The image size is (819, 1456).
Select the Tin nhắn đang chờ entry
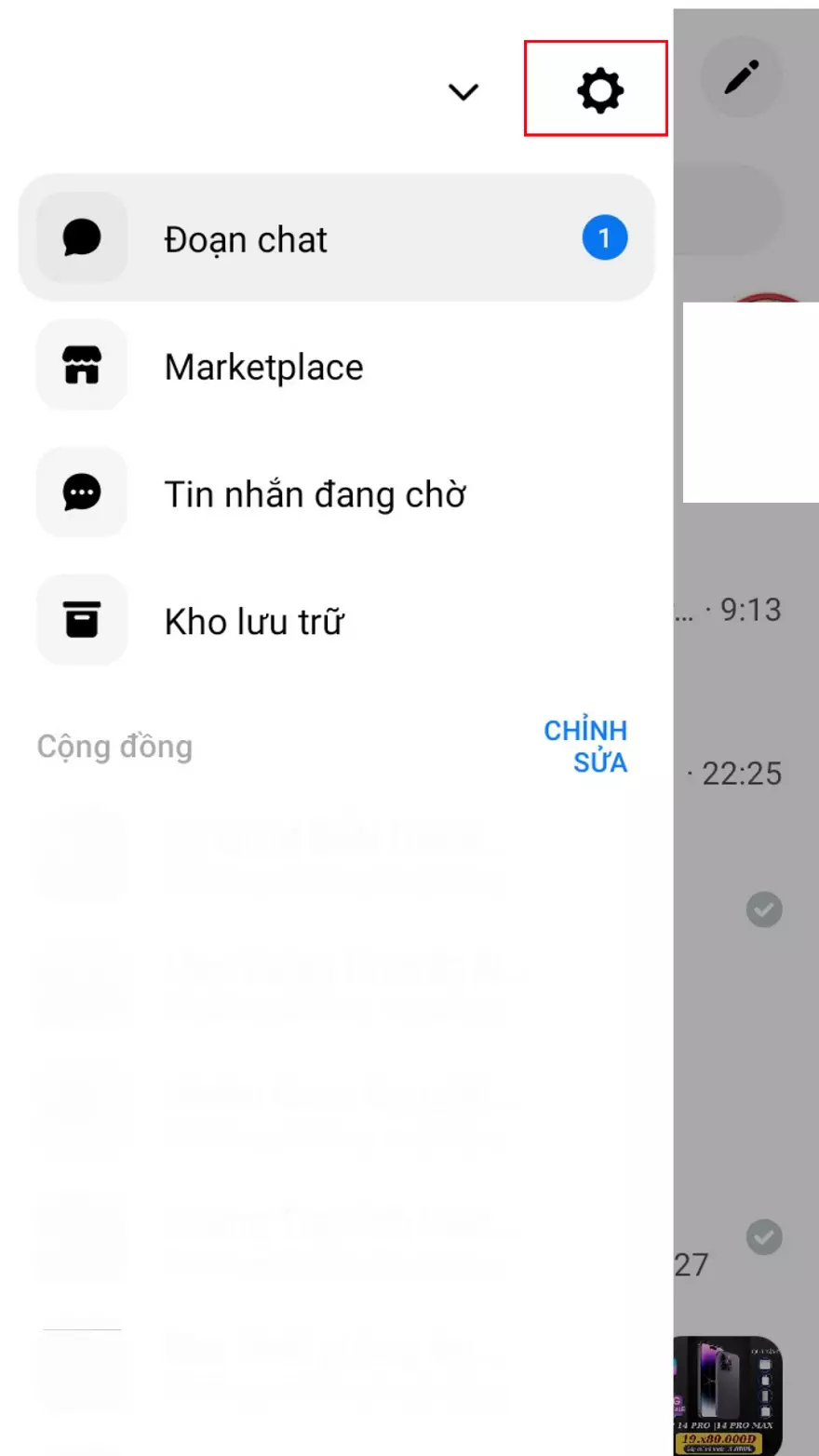click(x=314, y=494)
